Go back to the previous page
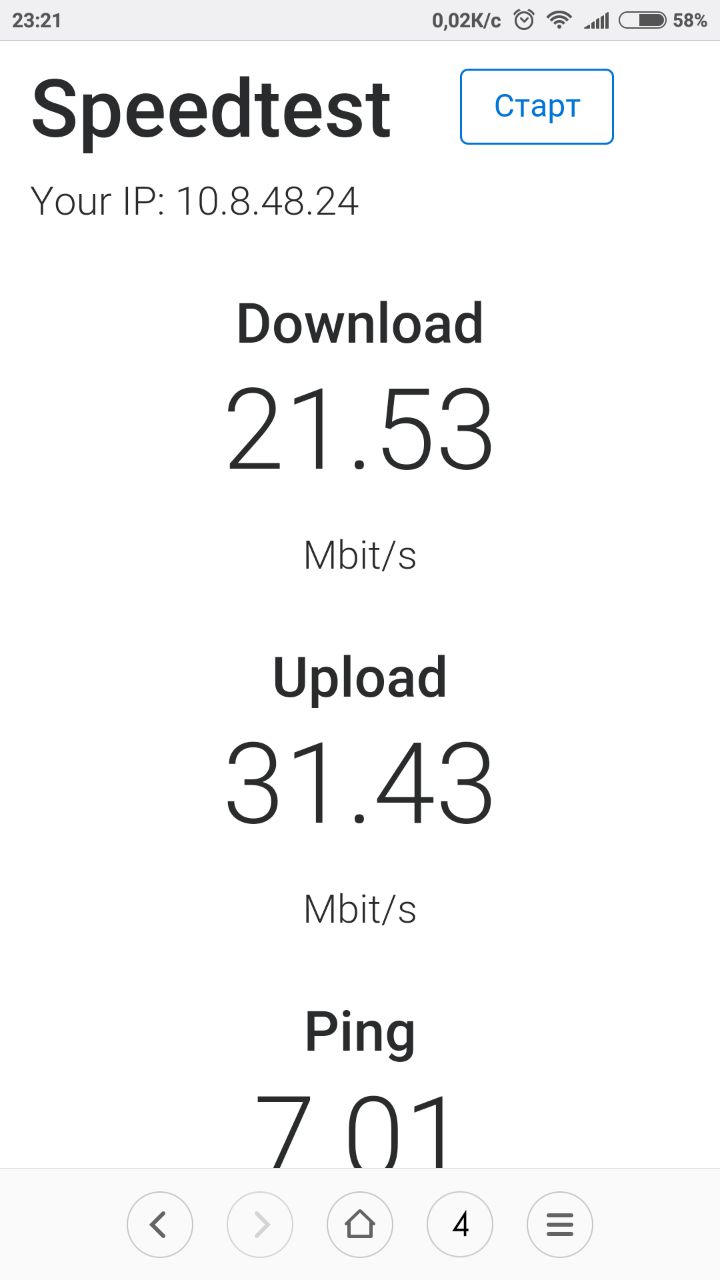The image size is (720, 1280). click(159, 1224)
